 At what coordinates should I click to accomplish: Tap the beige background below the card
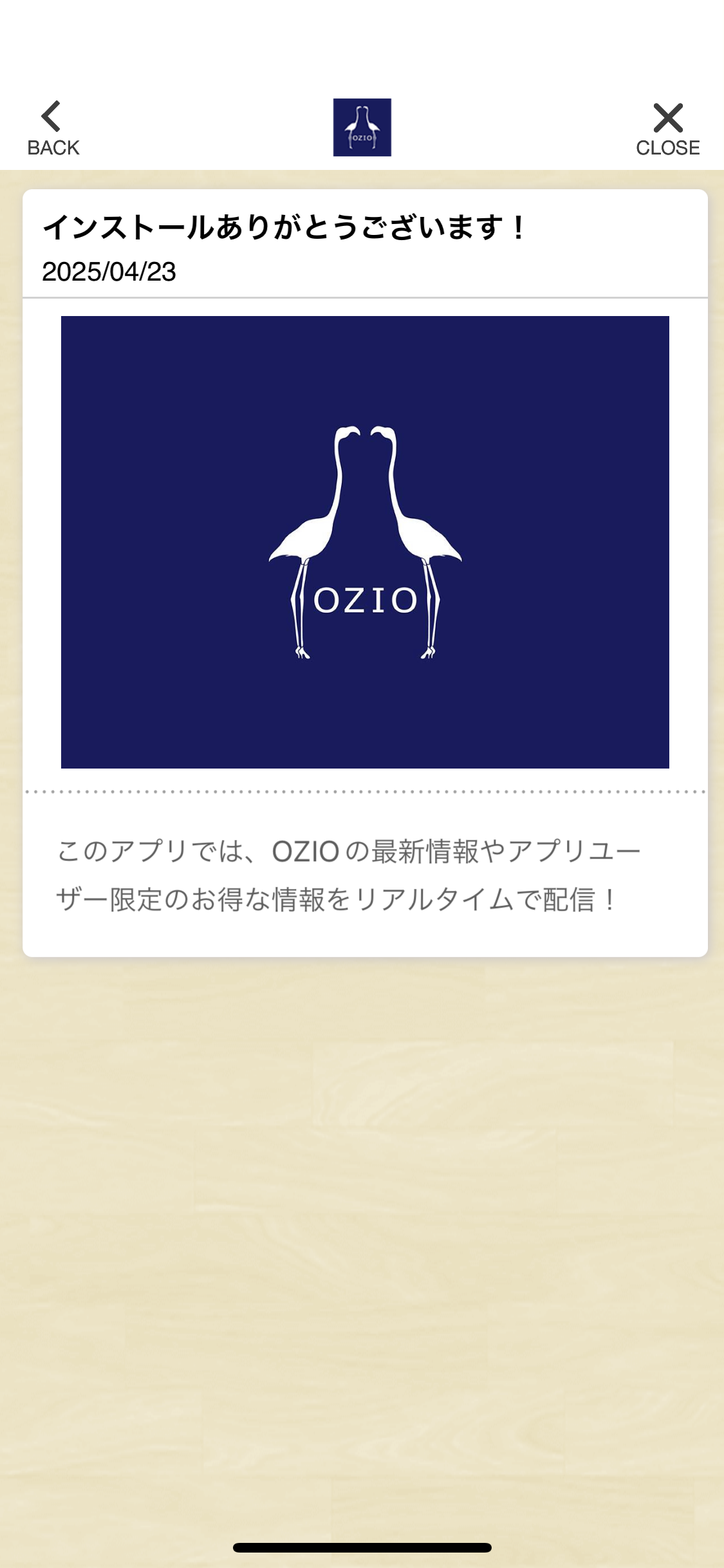click(x=362, y=1159)
